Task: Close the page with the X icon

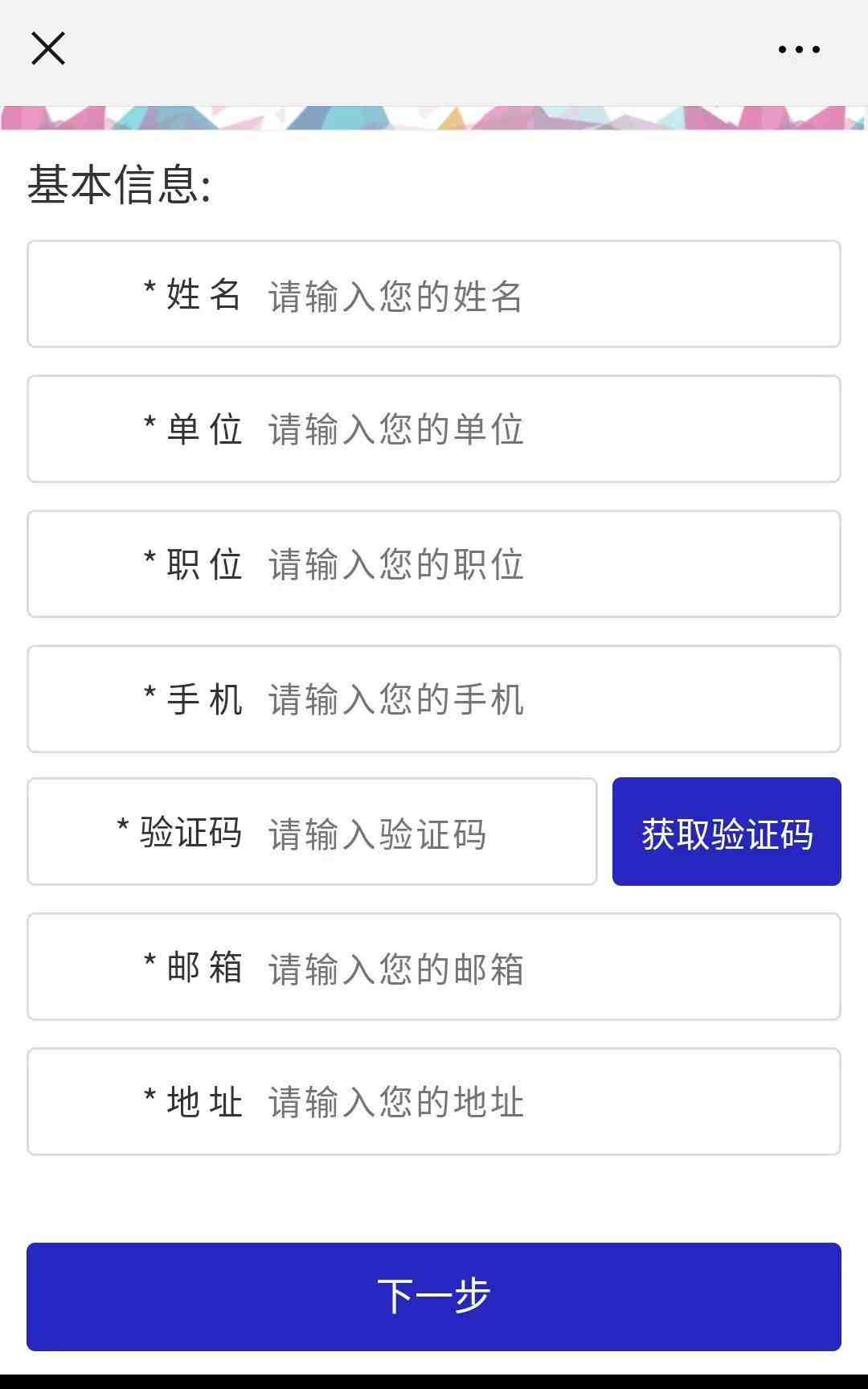Action: [48, 48]
